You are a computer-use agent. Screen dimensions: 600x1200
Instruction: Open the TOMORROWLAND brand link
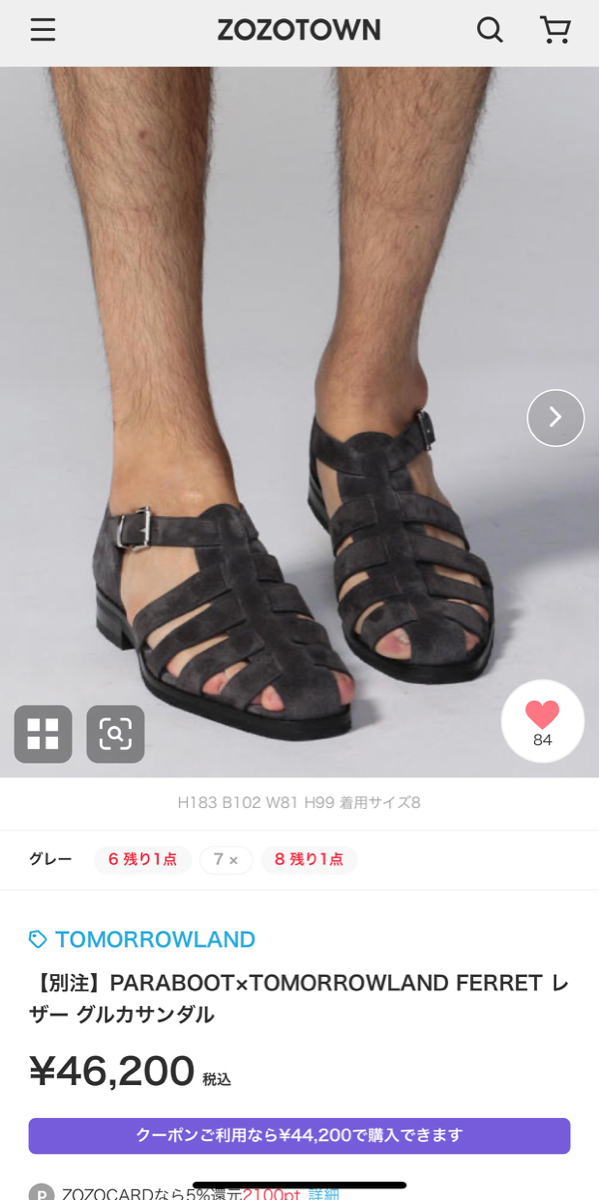pos(142,940)
